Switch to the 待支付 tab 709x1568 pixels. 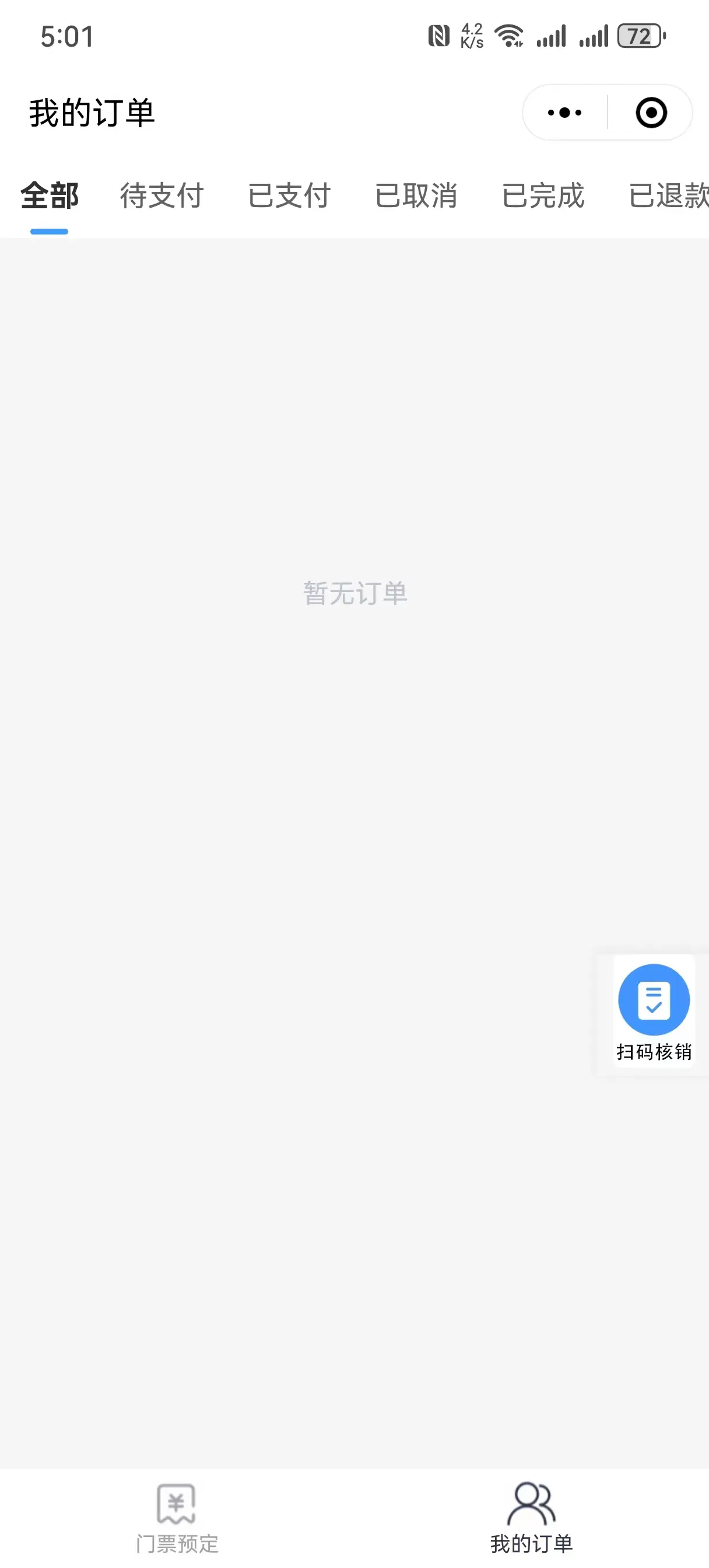[x=162, y=195]
